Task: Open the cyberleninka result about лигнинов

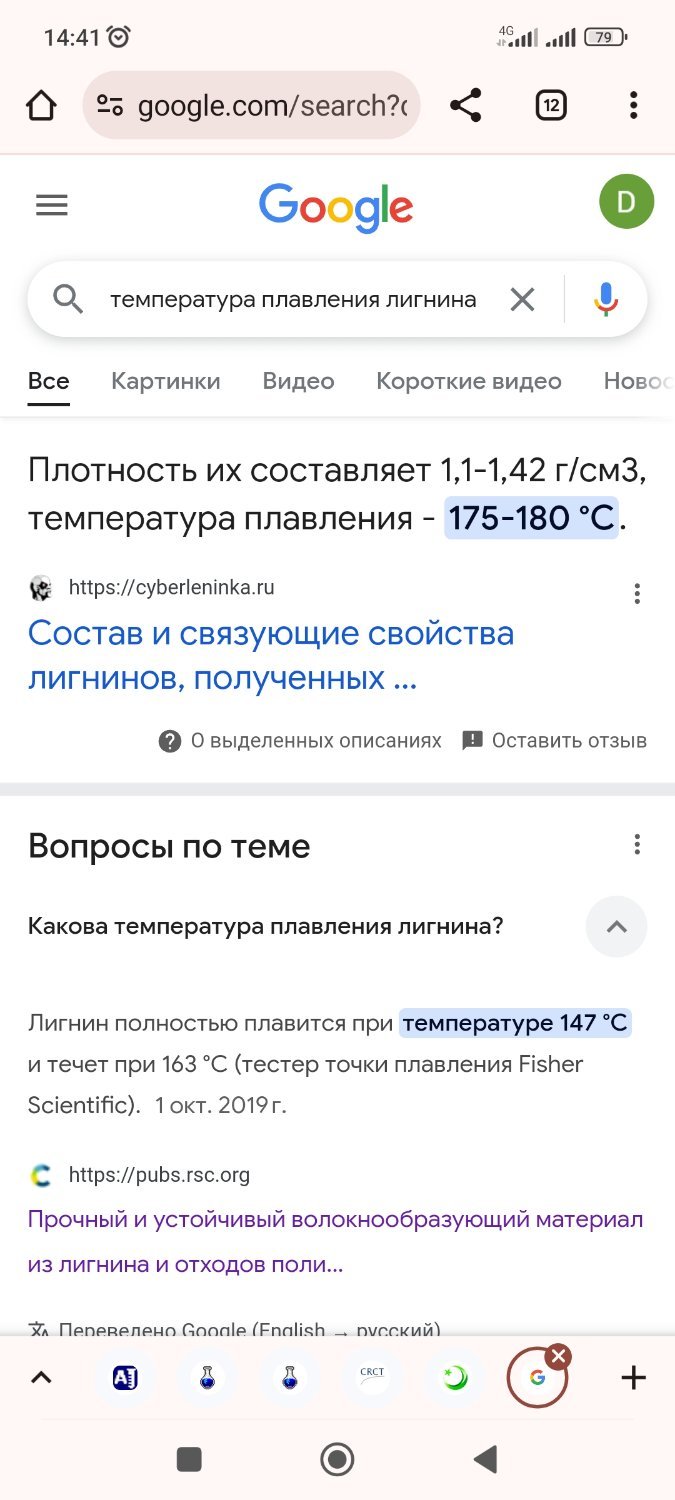Action: click(270, 655)
